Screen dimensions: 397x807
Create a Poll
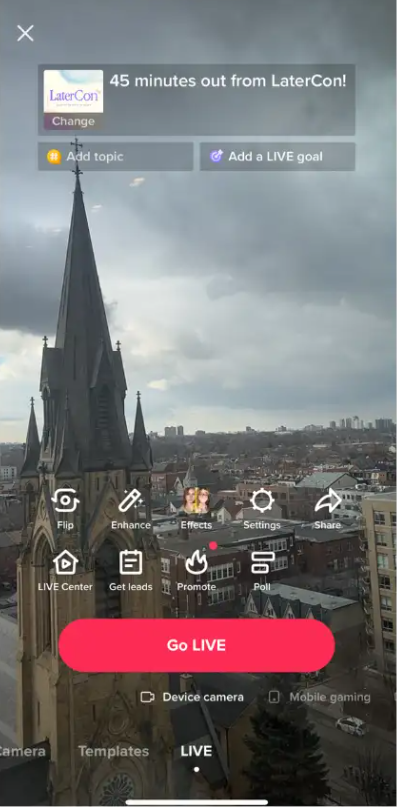pyautogui.click(x=262, y=570)
